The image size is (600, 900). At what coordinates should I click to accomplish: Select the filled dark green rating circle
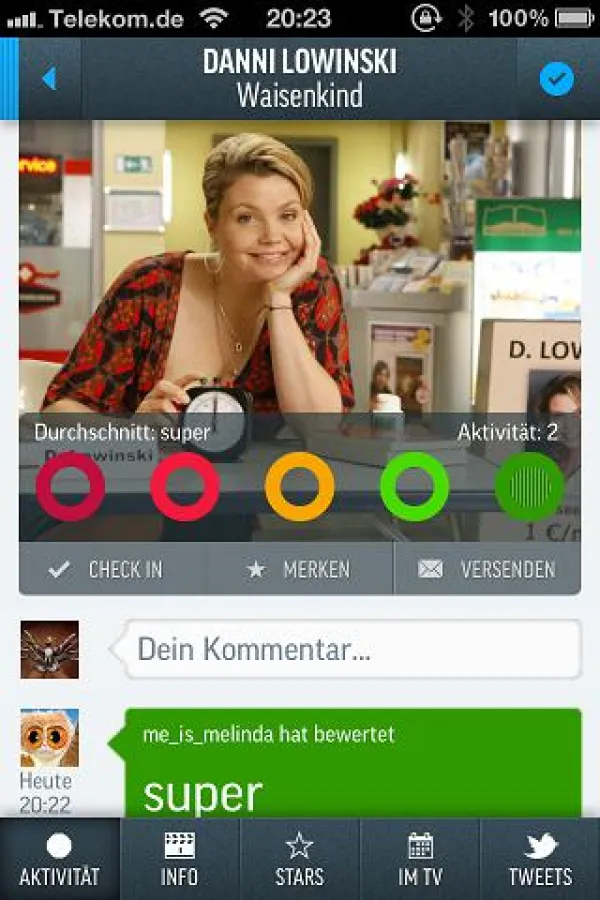[x=529, y=487]
